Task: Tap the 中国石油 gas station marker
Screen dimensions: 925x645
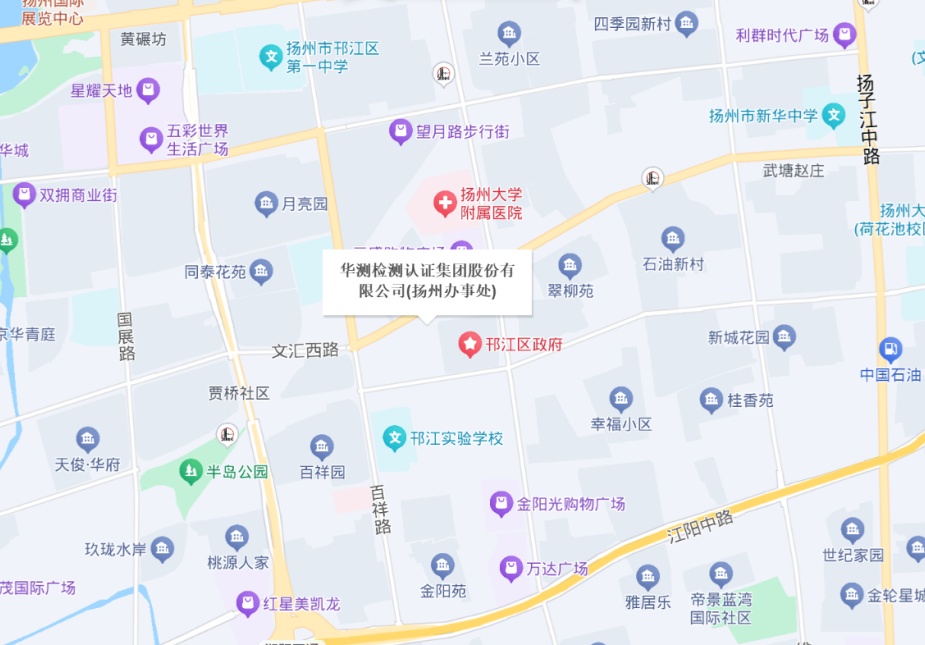Action: point(889,350)
